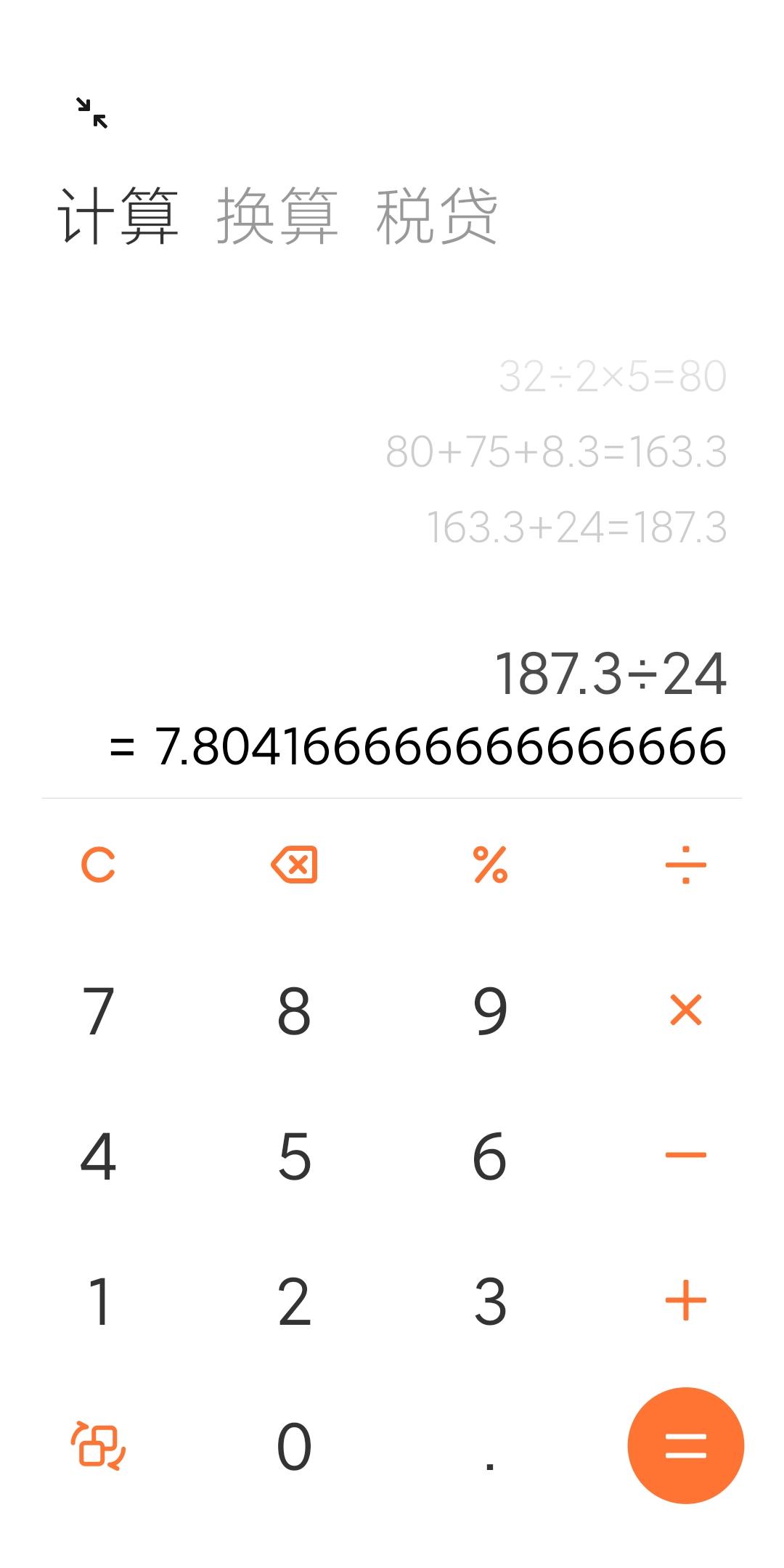
Task: Tap the divide operator
Action: [686, 865]
